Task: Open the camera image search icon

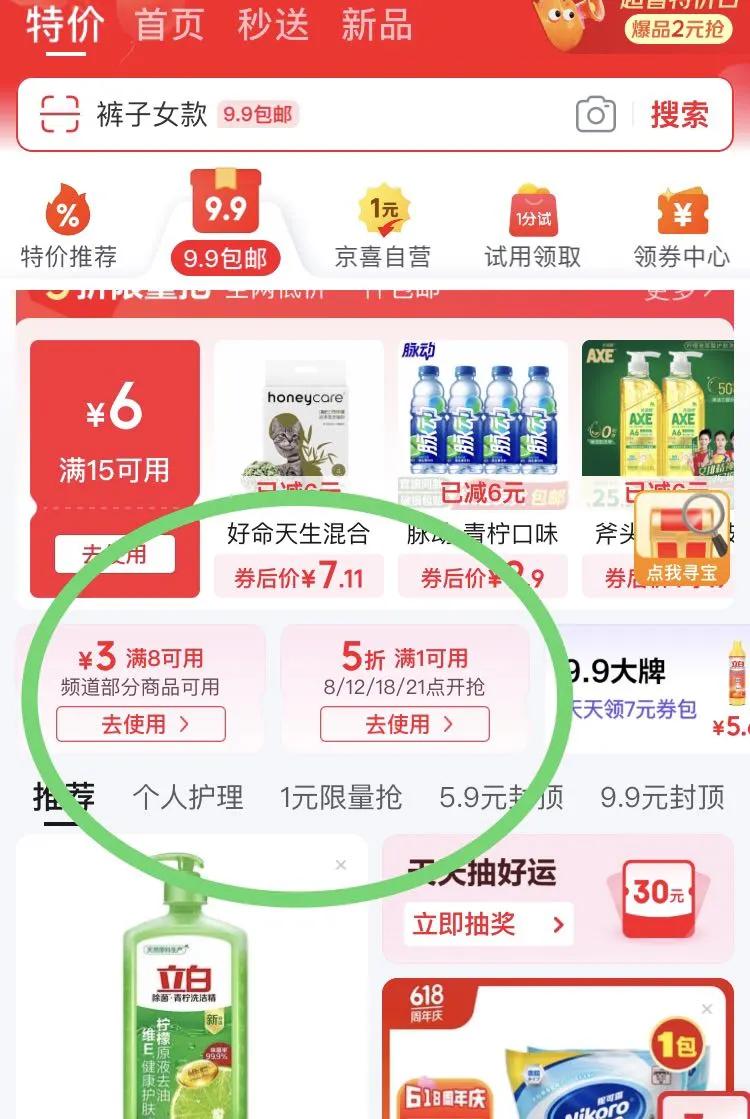Action: [x=596, y=114]
